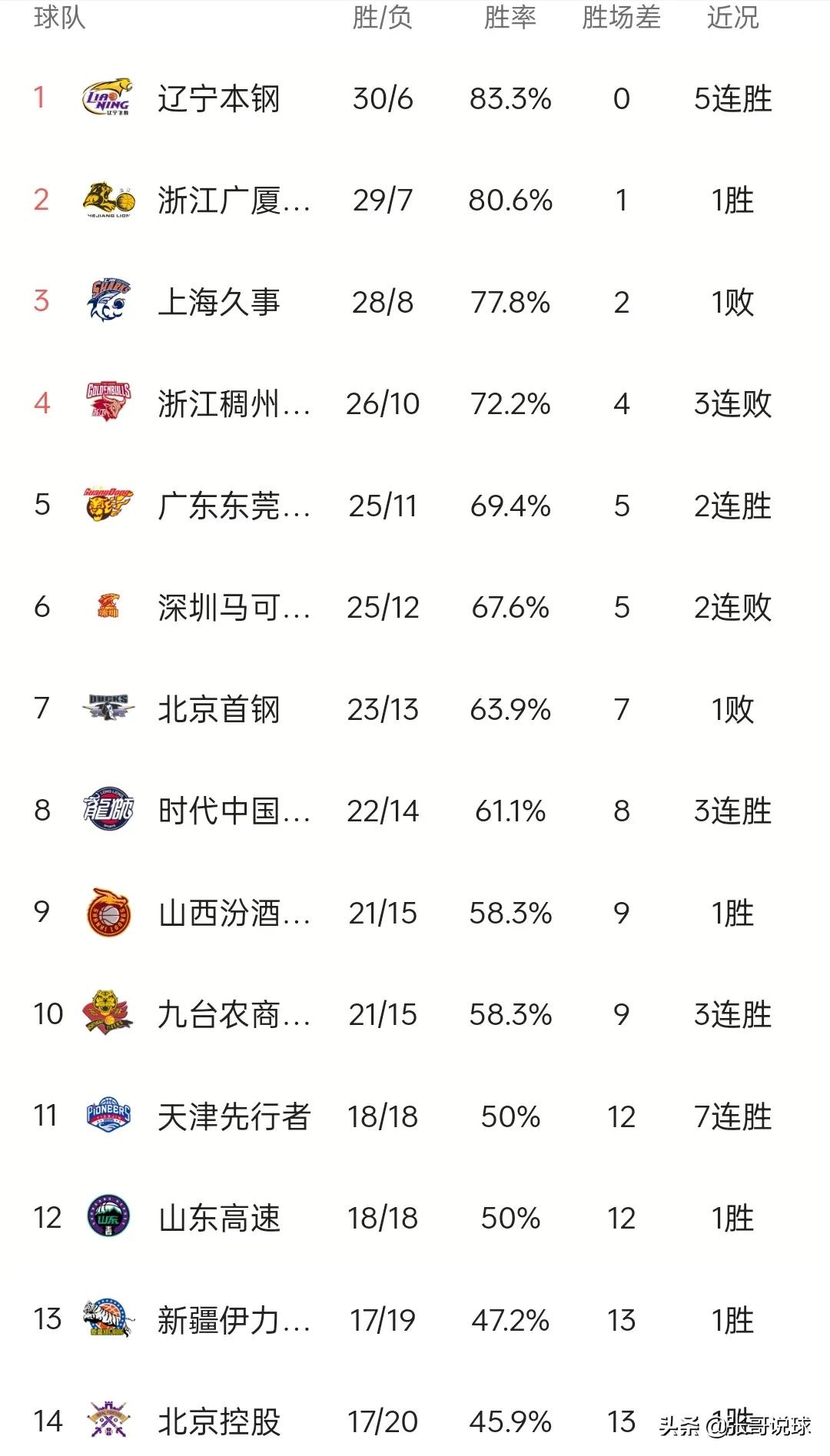830x1456 pixels.
Task: Expand the truncated 时代中国 team name
Action: [232, 811]
